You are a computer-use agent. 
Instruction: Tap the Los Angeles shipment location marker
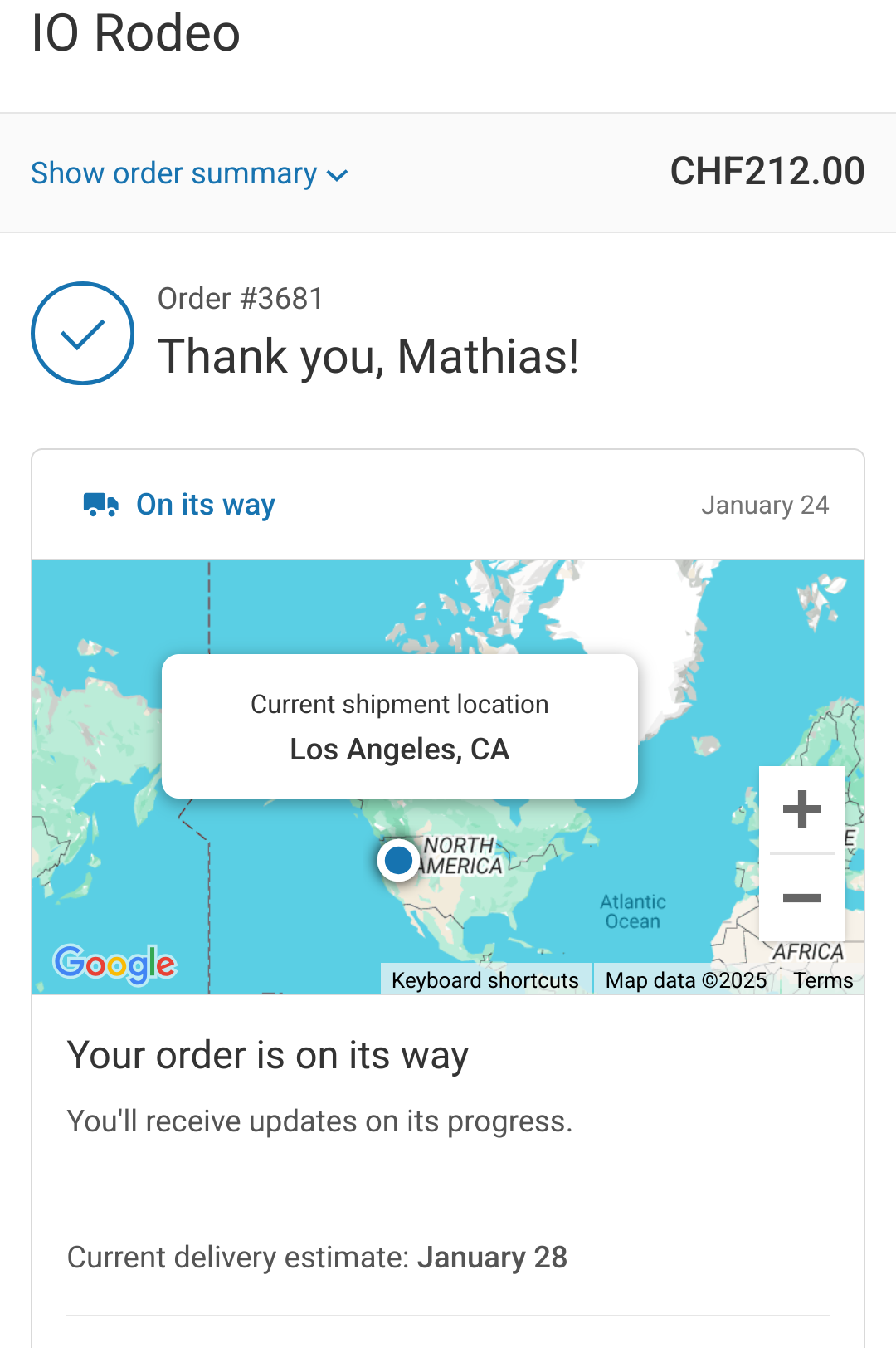point(398,860)
